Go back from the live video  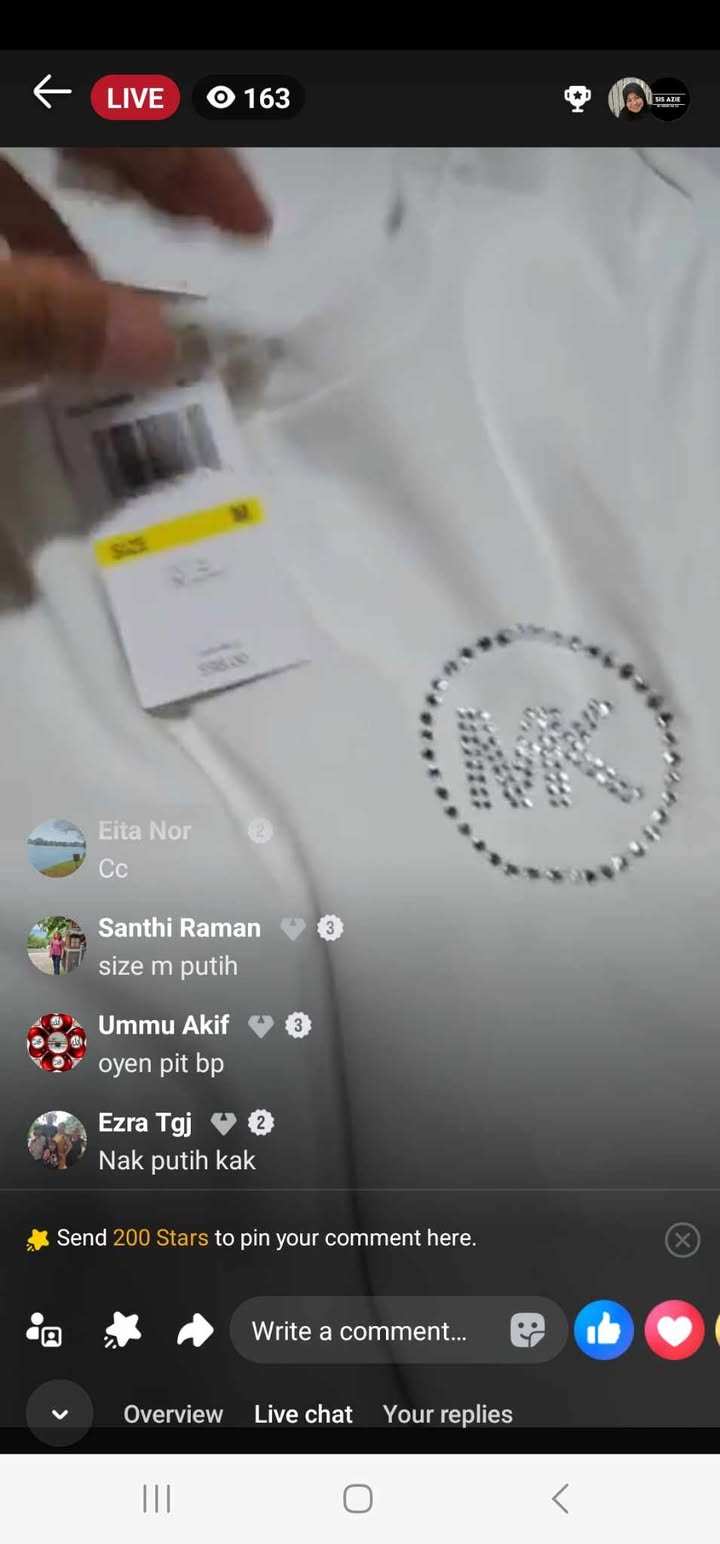(x=52, y=94)
